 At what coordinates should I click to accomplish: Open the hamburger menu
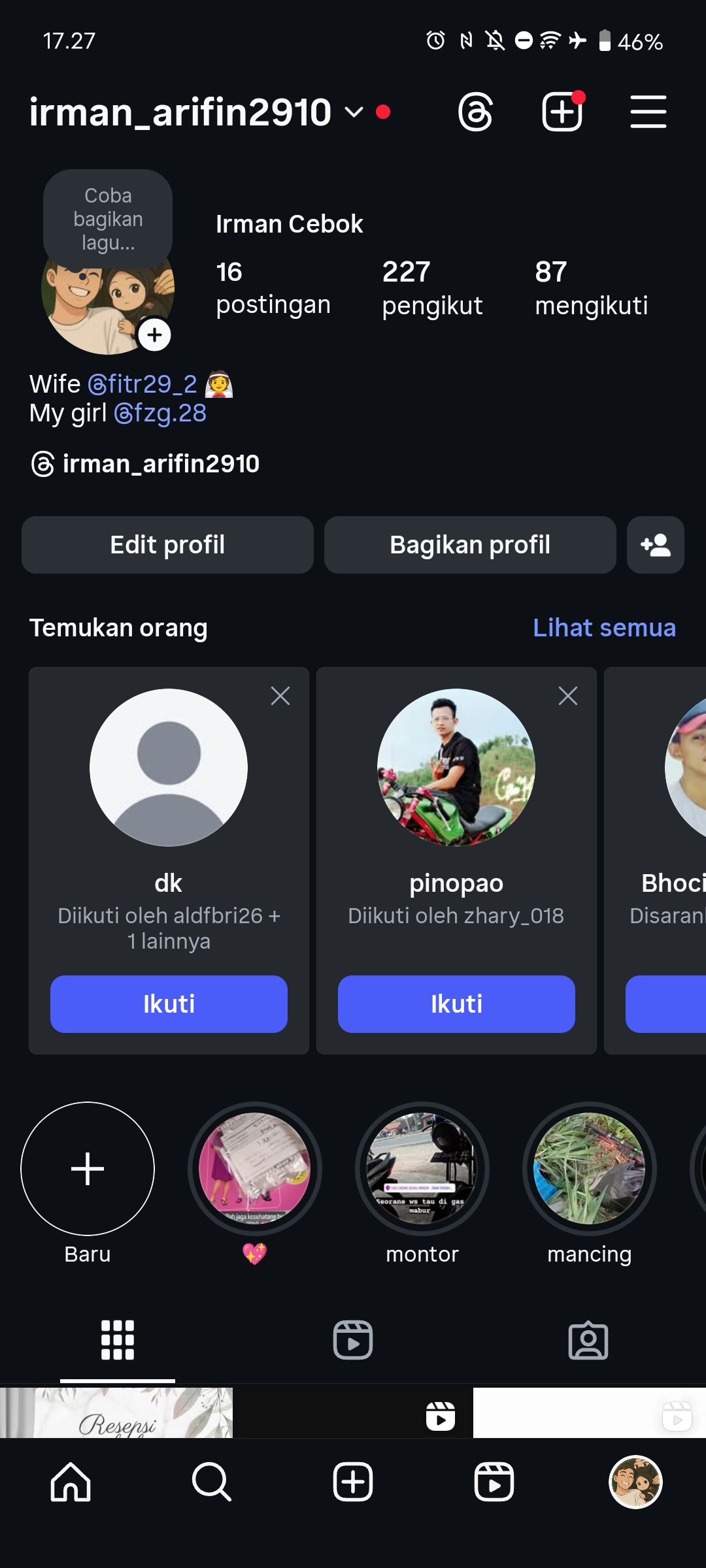[648, 112]
